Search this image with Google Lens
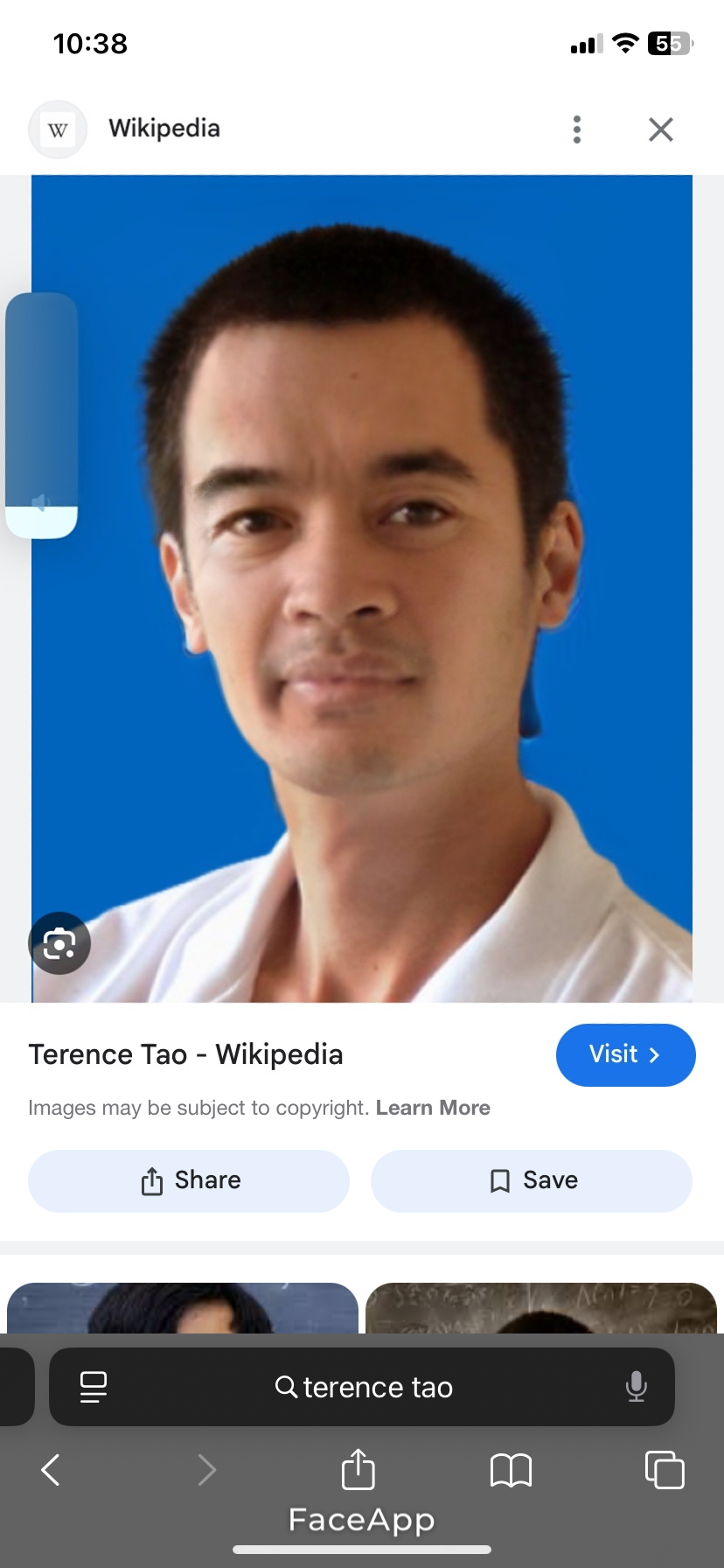Screen dimensions: 724x1568 tap(59, 943)
